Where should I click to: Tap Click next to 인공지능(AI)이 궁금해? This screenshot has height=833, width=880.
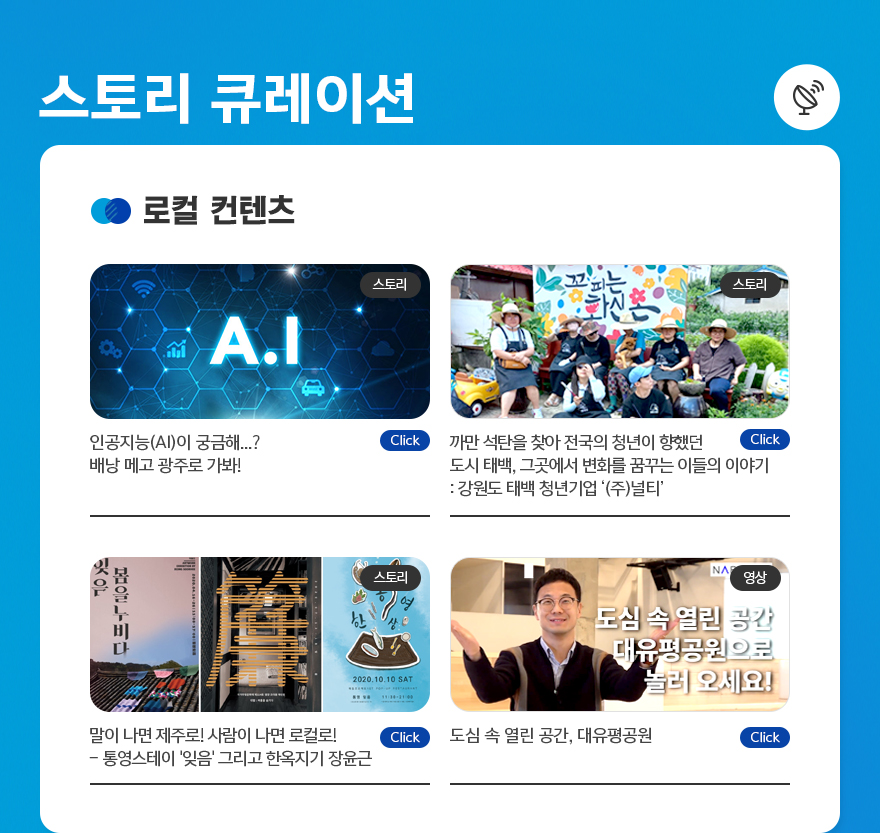tap(405, 440)
